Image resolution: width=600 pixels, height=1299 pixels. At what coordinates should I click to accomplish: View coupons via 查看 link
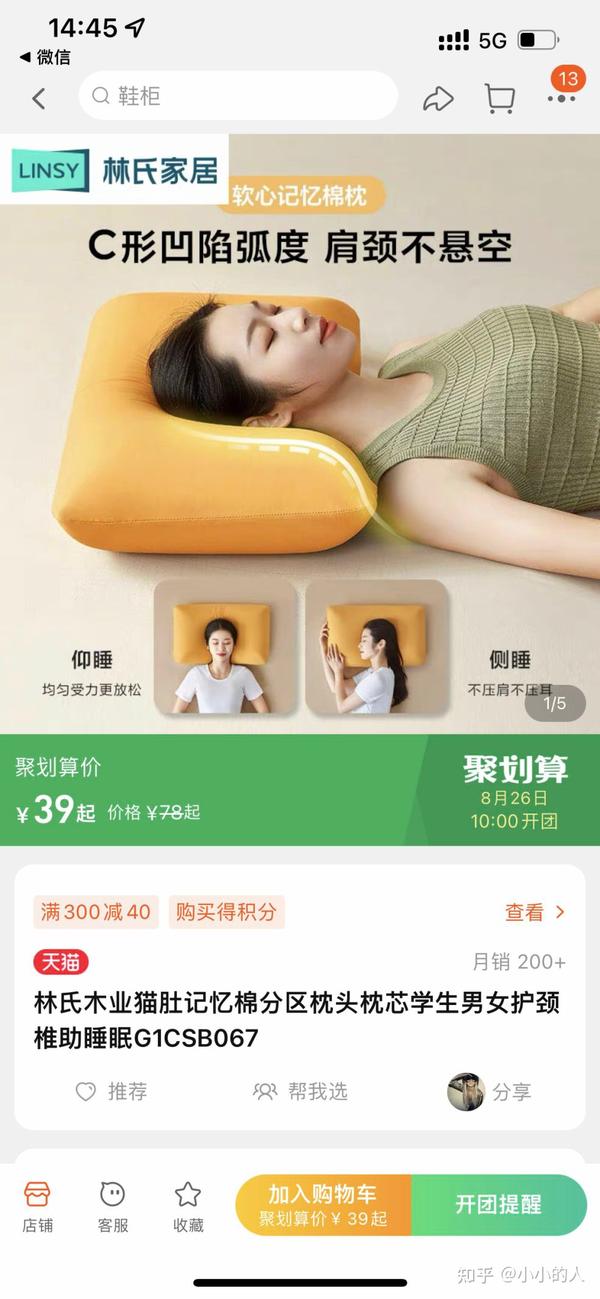535,912
